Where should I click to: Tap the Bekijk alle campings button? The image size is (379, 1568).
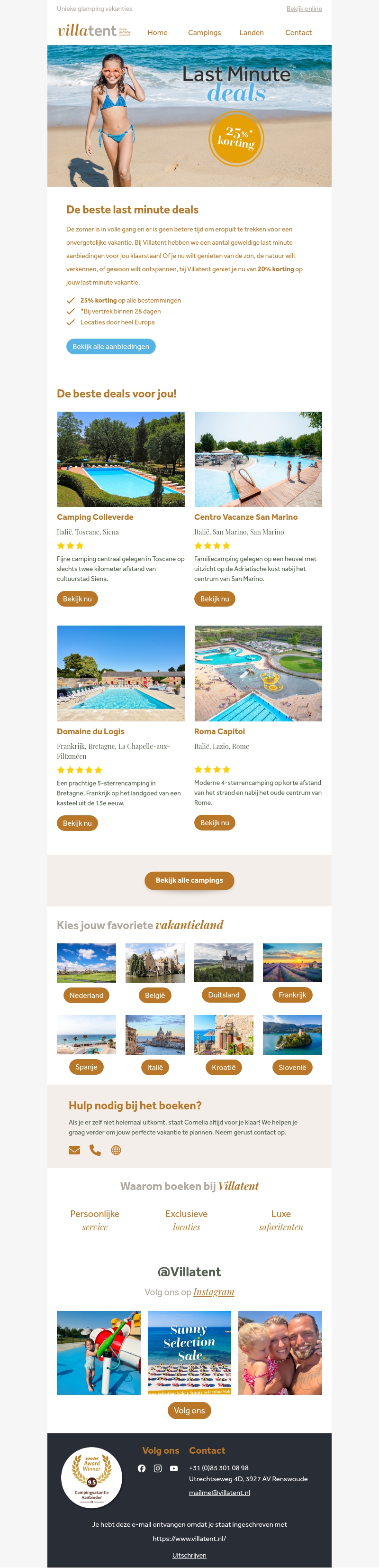coord(189,880)
